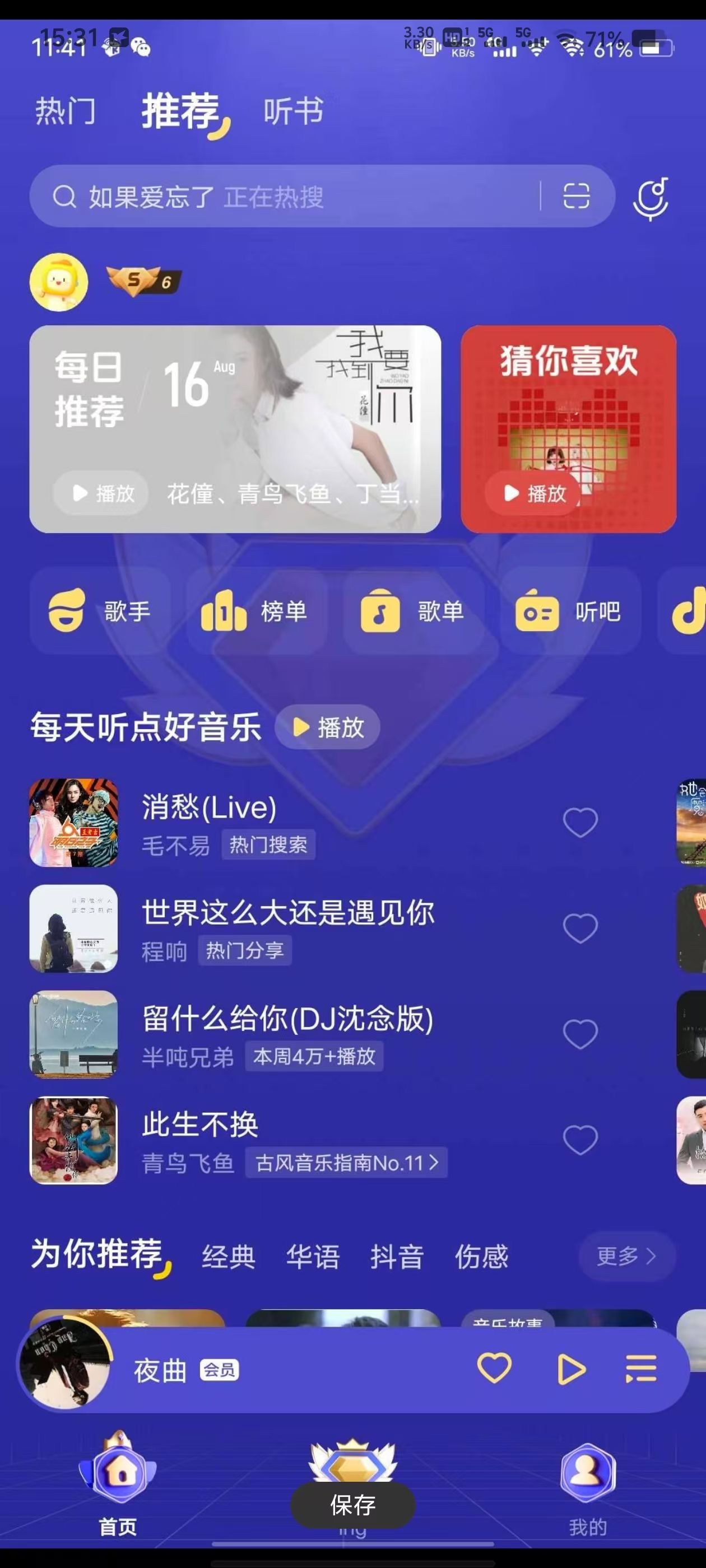Select the 经典 filter in 为你推荐
The height and width of the screenshot is (1568, 706).
coord(229,1256)
